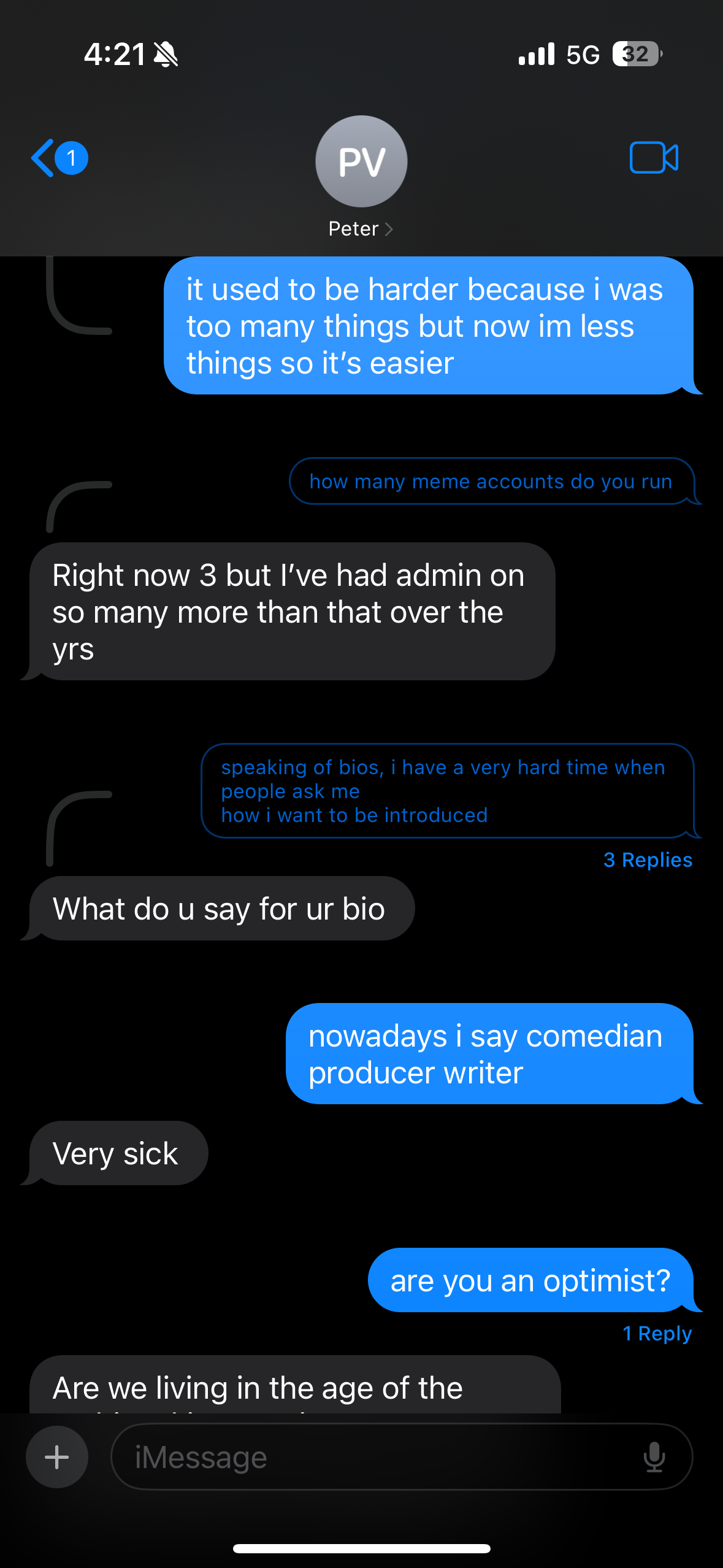The image size is (723, 1568).
Task: Open the 1 Reply thread
Action: coord(657,1334)
